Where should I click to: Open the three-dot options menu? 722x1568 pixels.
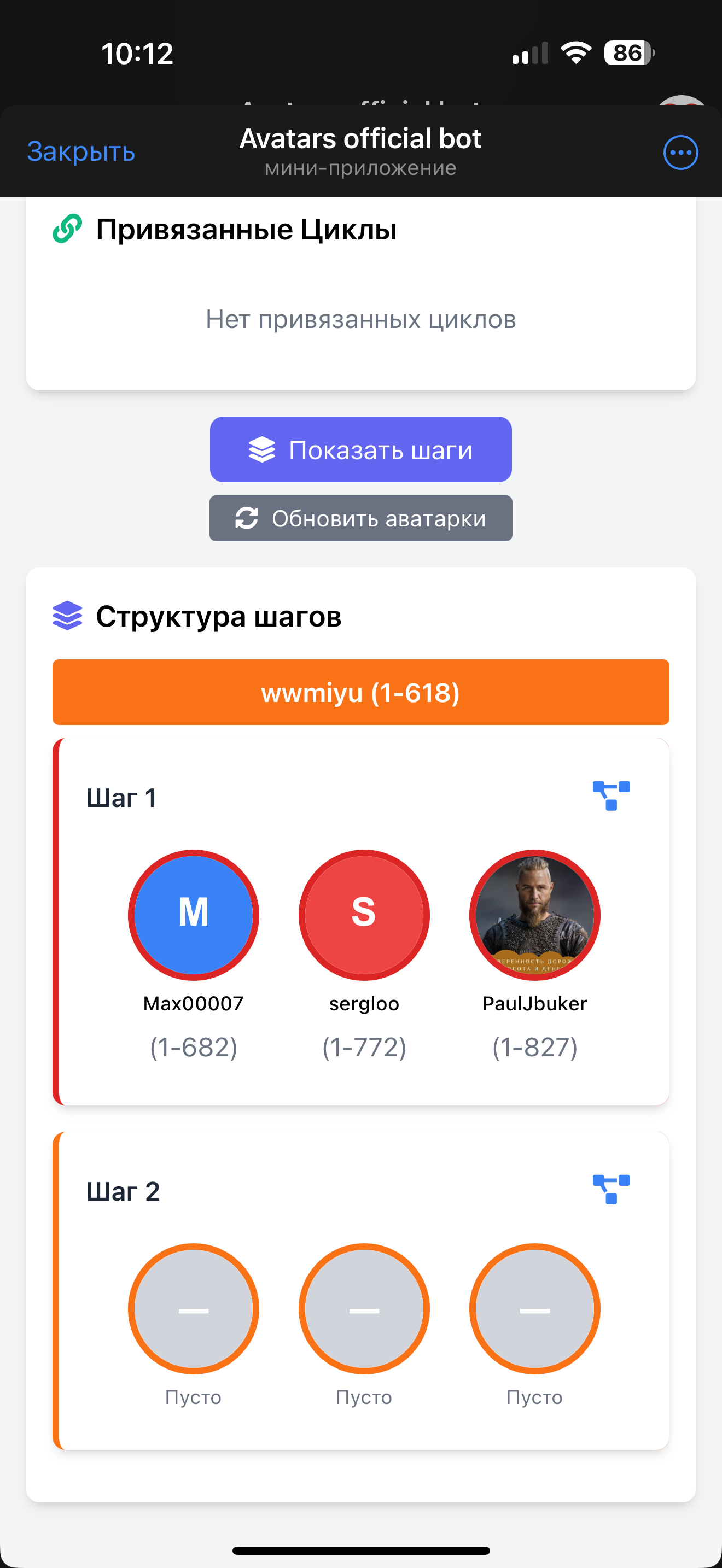tap(680, 152)
